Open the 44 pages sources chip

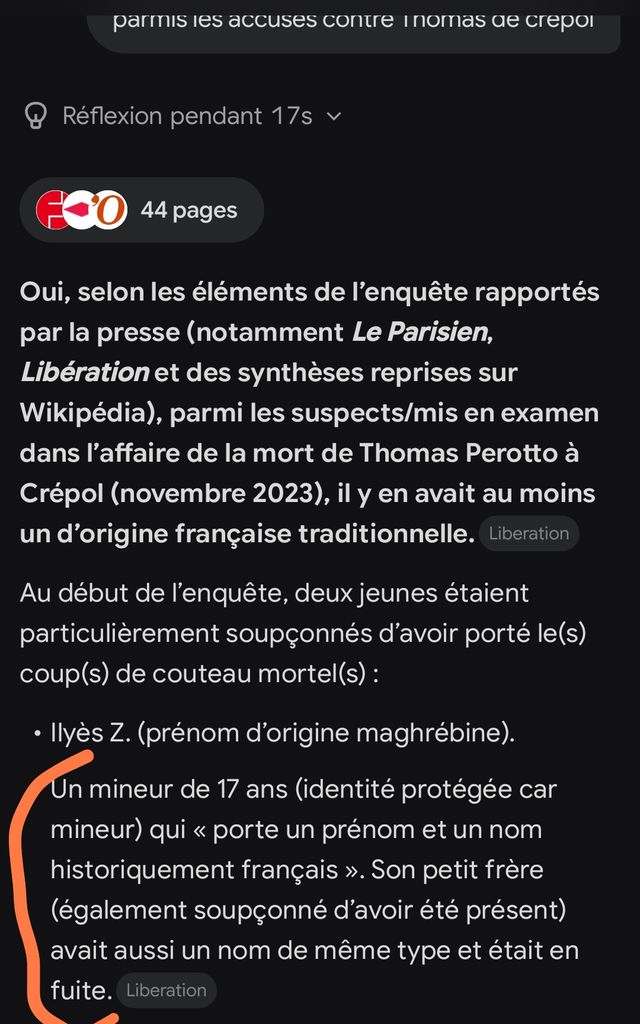[142, 210]
